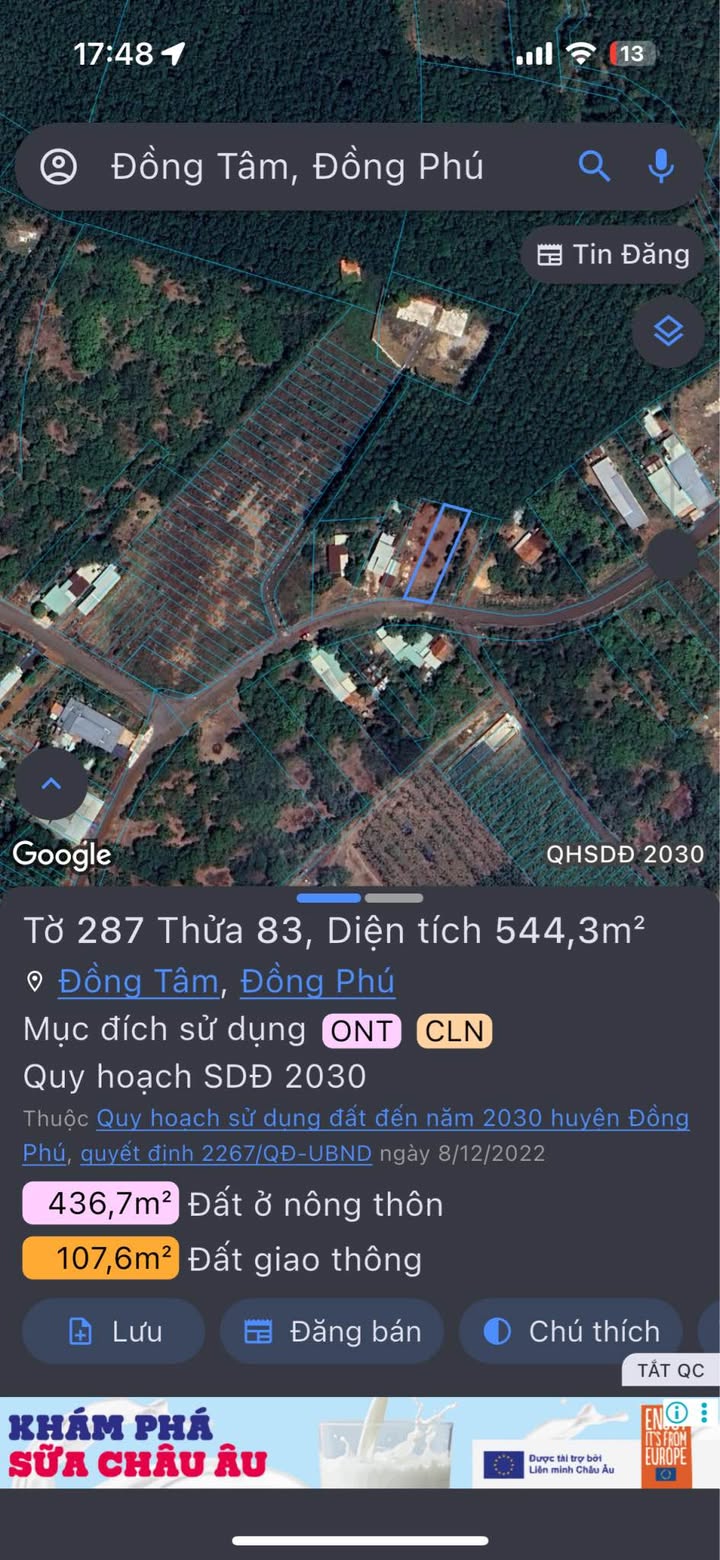Post a sale listing via Đăng bán
The height and width of the screenshot is (1560, 720).
[x=332, y=1332]
